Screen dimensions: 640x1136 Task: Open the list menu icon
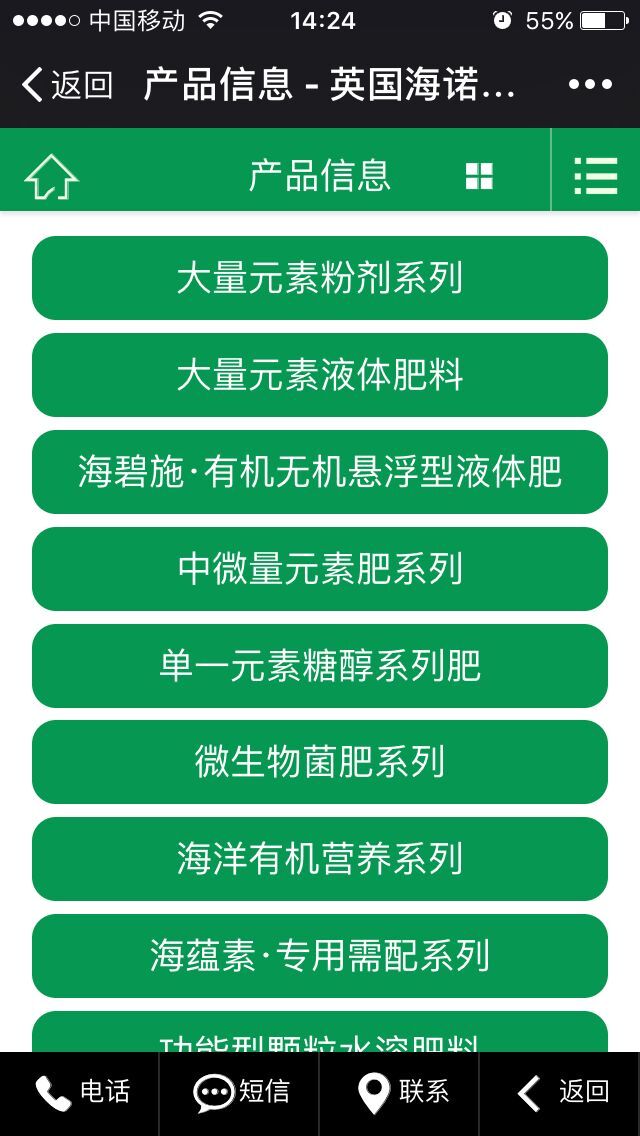click(596, 176)
